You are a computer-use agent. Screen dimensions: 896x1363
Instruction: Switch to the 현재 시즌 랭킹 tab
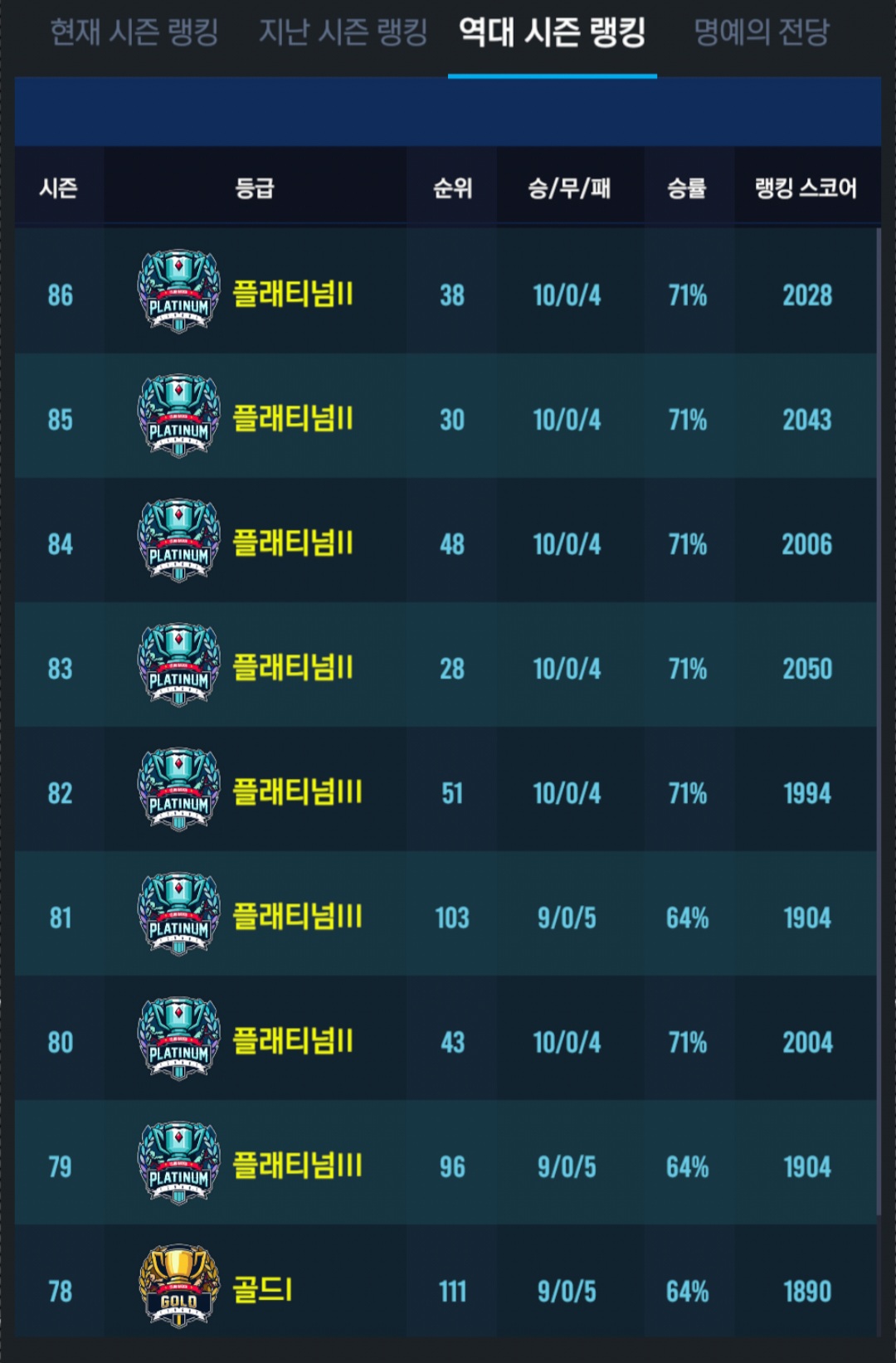[134, 32]
